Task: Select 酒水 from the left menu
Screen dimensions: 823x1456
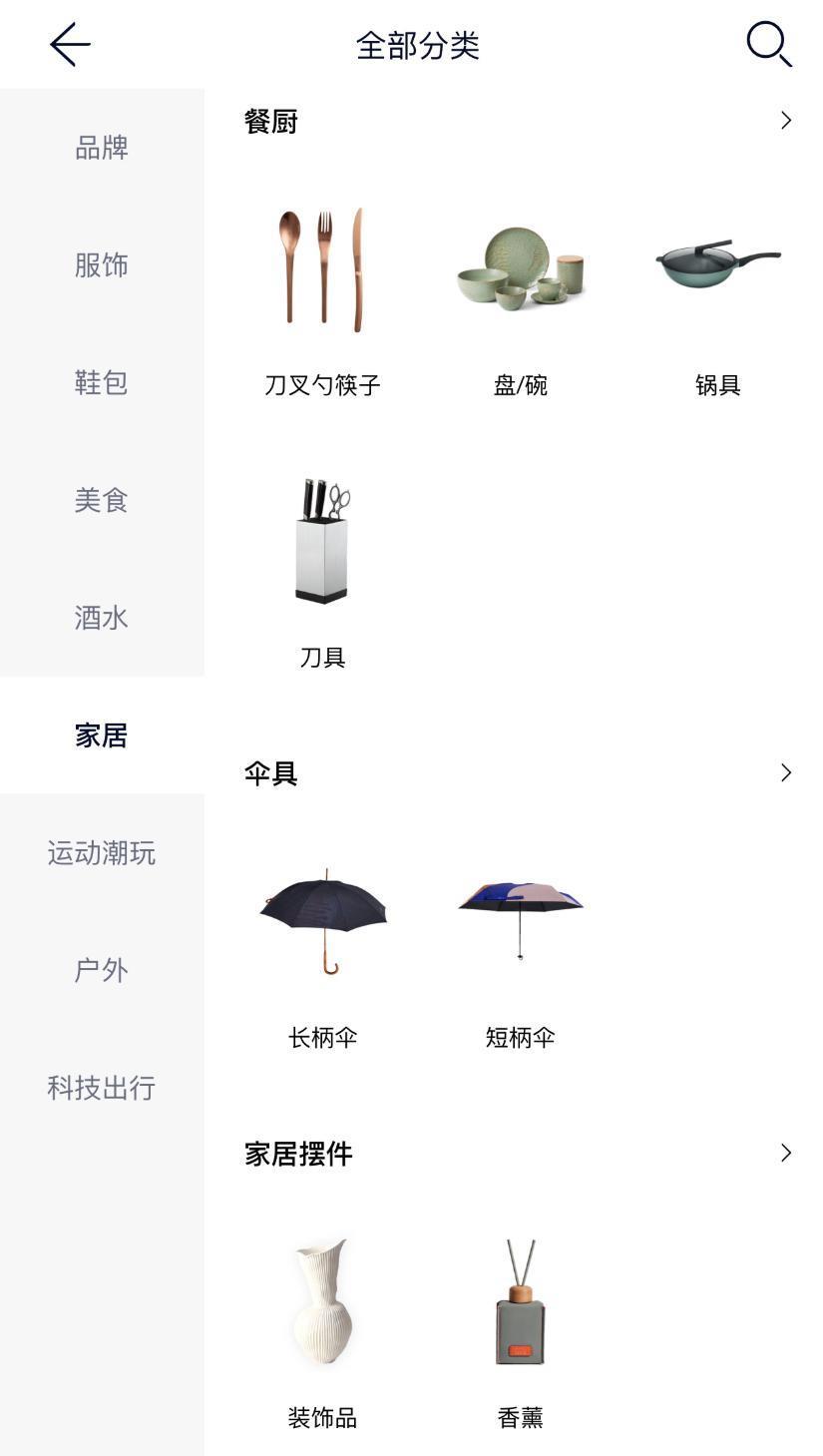Action: [100, 618]
